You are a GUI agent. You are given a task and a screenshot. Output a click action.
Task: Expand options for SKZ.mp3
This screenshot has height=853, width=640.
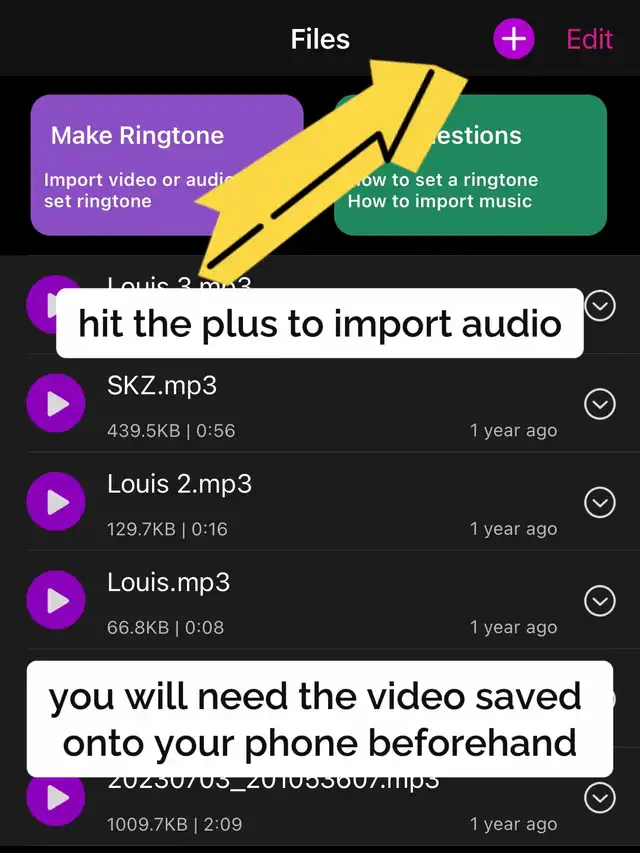coord(599,404)
